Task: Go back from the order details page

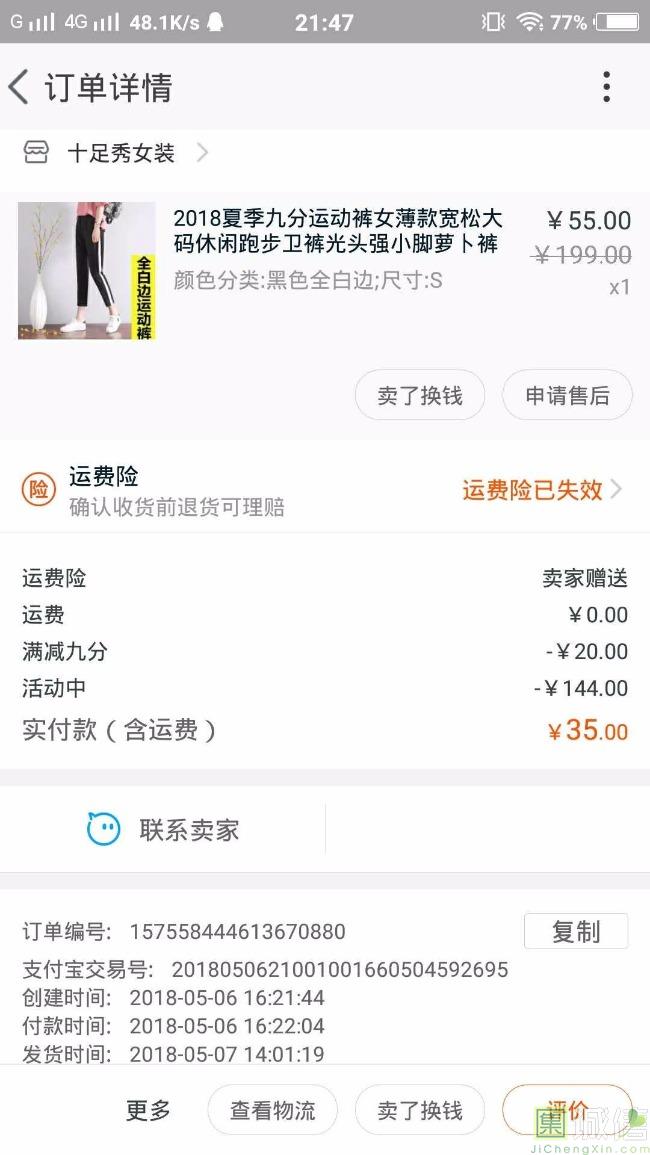Action: (x=19, y=88)
